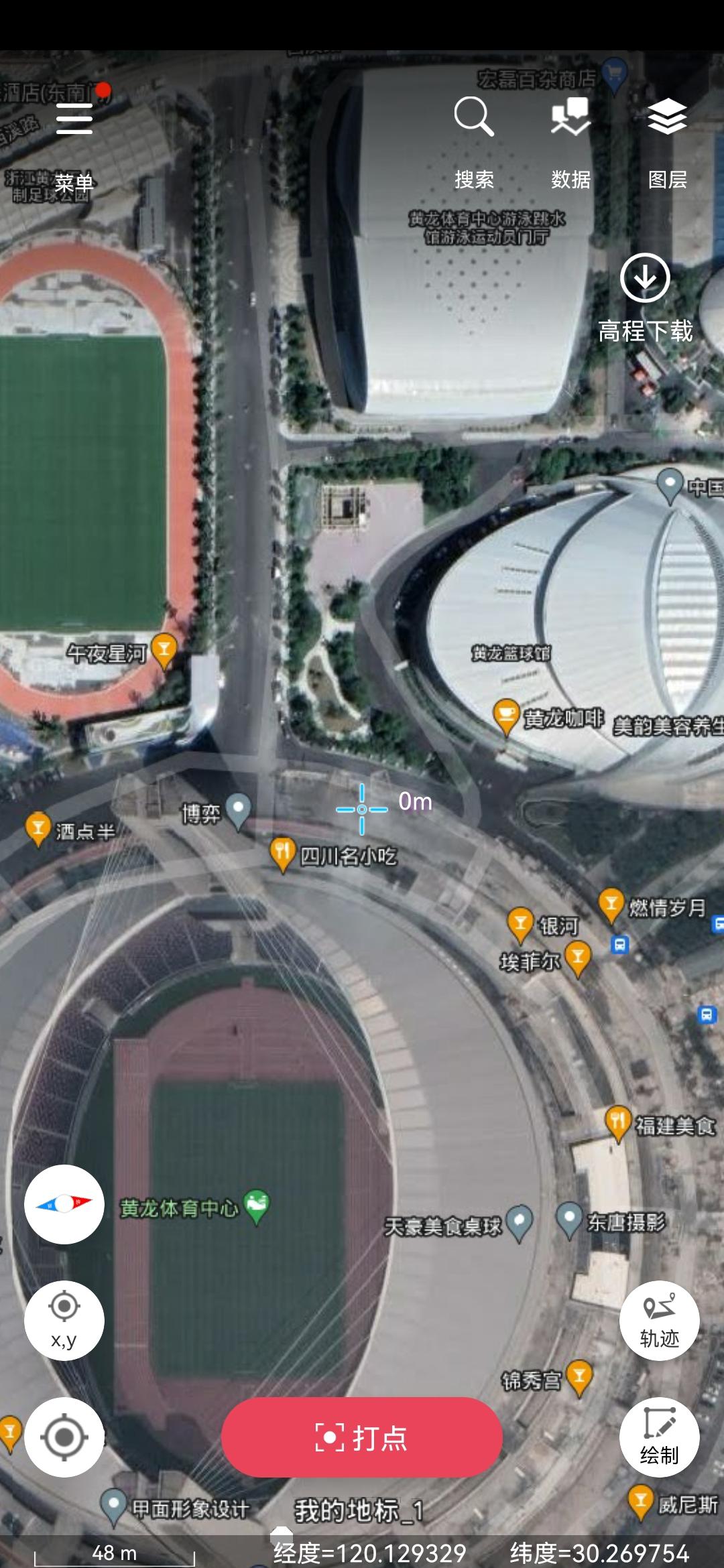Open the x,y coordinate locate button

pyautogui.click(x=64, y=1320)
